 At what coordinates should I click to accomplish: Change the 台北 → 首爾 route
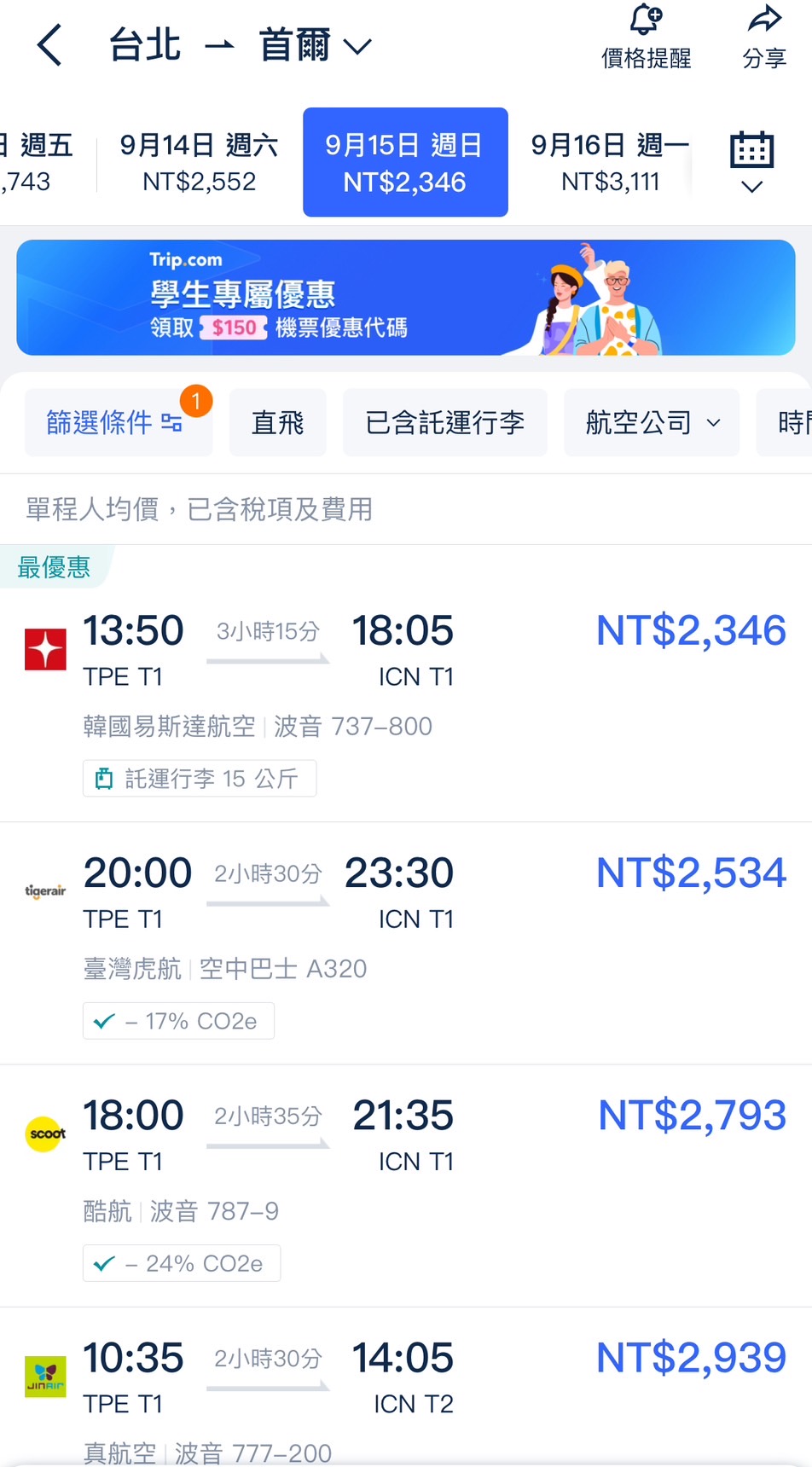pyautogui.click(x=241, y=45)
